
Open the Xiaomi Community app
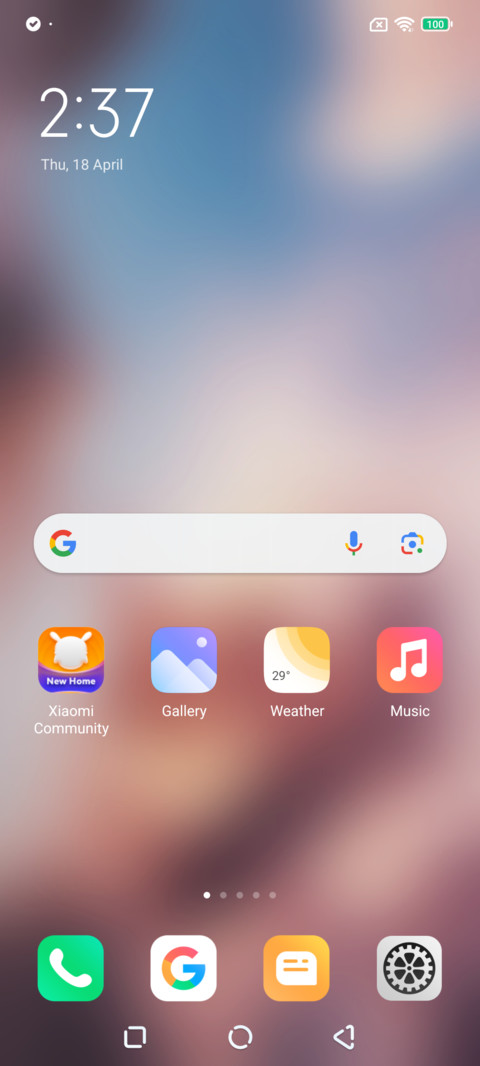pyautogui.click(x=71, y=659)
